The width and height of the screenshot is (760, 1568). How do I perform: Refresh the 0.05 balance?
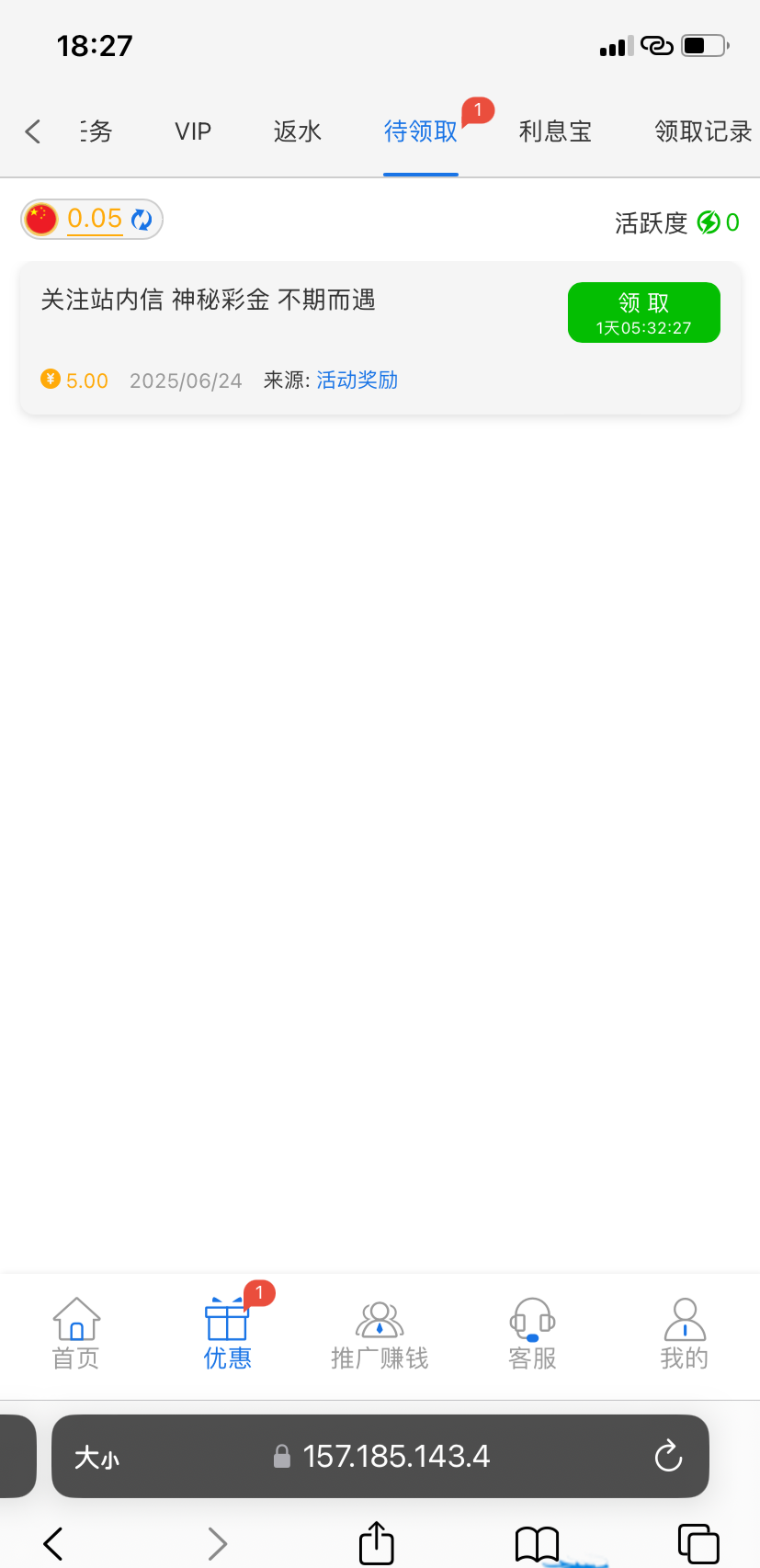[142, 220]
